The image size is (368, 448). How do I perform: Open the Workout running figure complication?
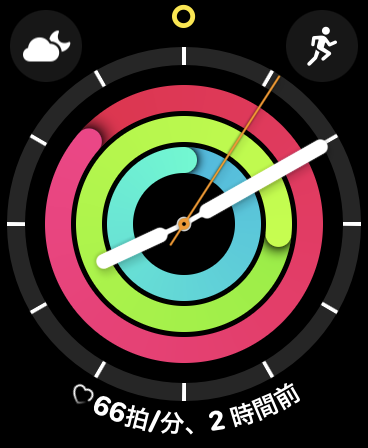point(322,46)
